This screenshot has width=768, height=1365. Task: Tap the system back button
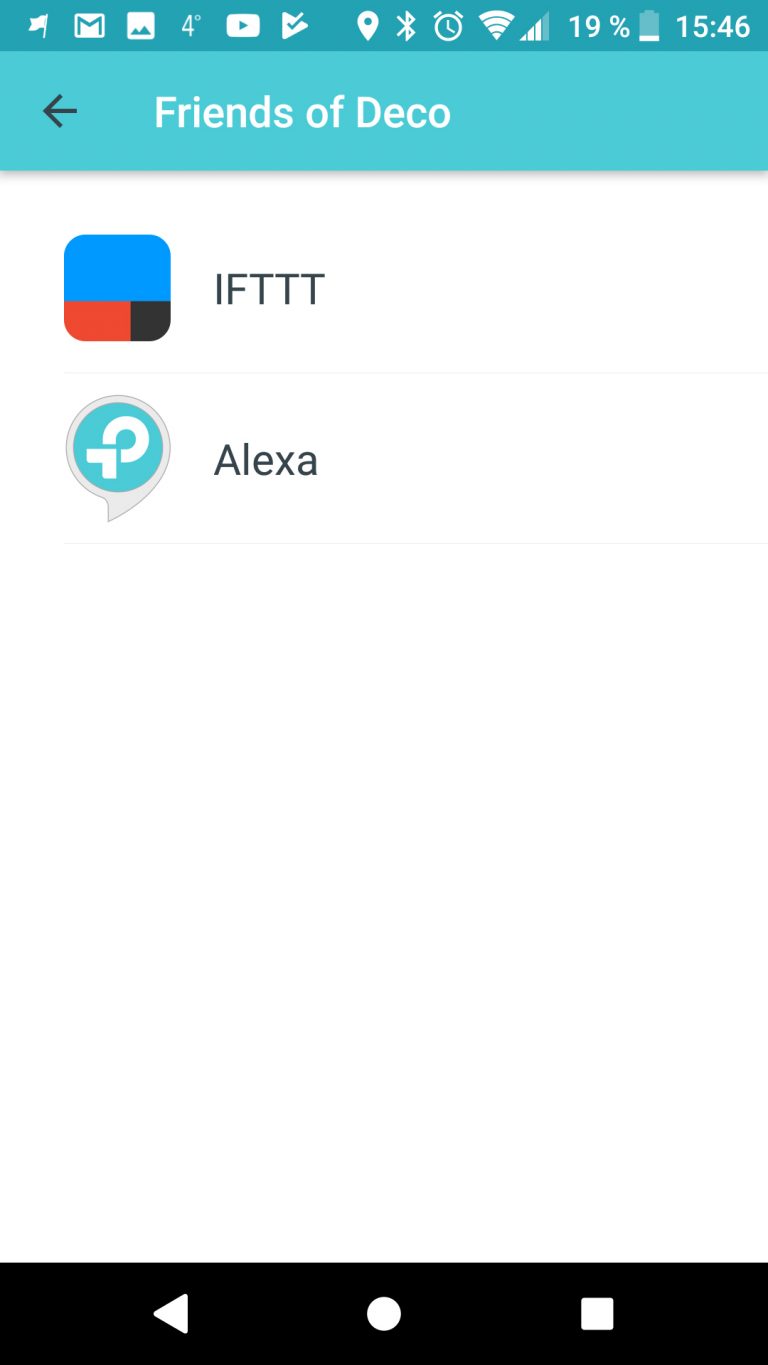tap(171, 1313)
